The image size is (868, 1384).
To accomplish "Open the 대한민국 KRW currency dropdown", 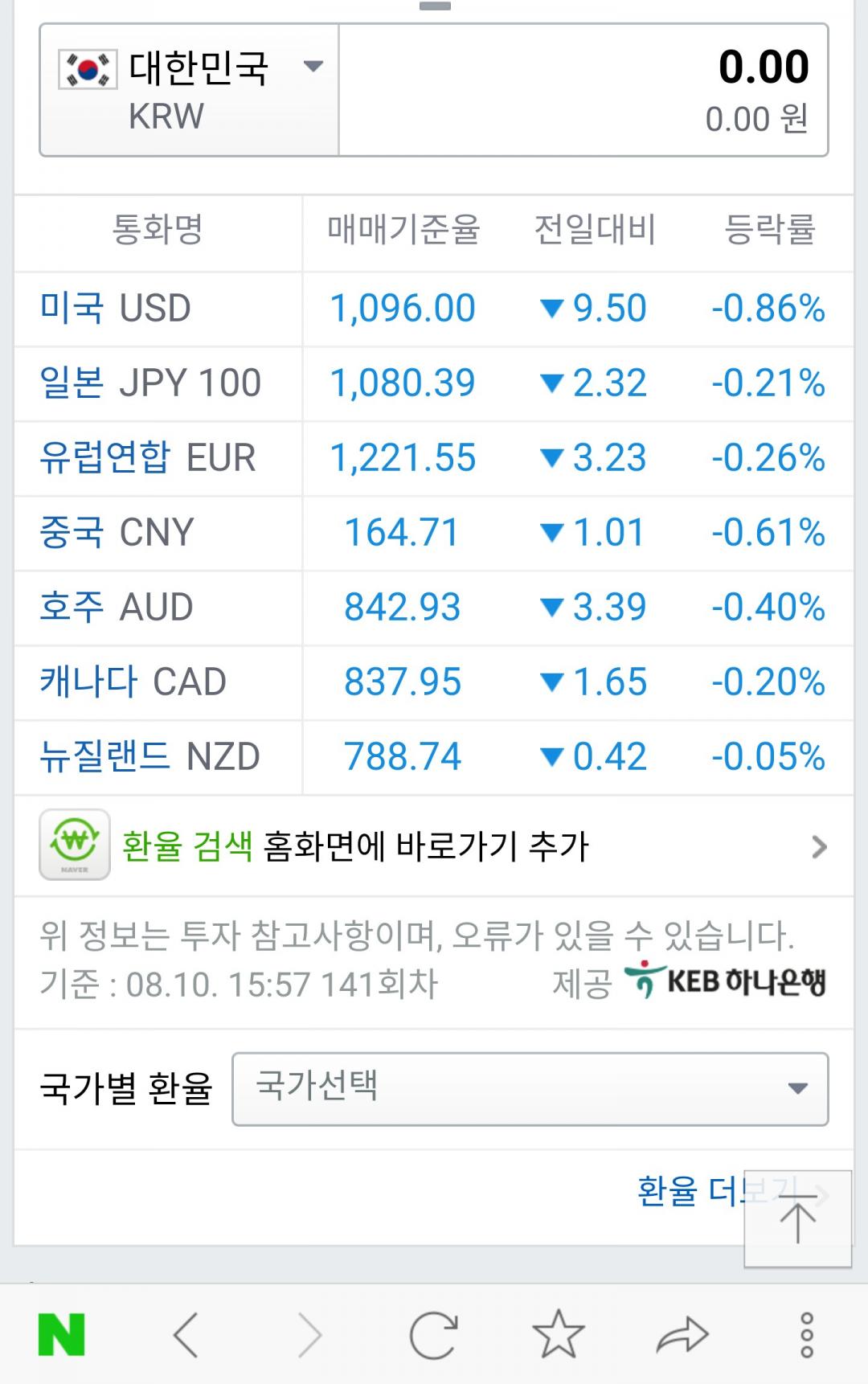I will coord(190,89).
